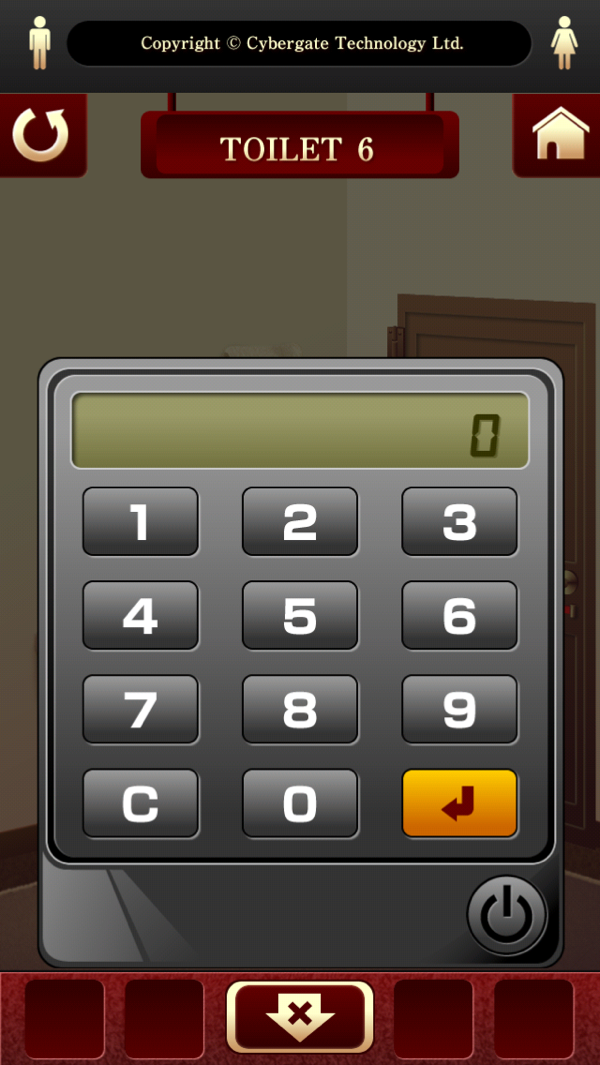This screenshot has height=1065, width=600.
Task: Enter digit 5 on the keypad
Action: (x=300, y=615)
